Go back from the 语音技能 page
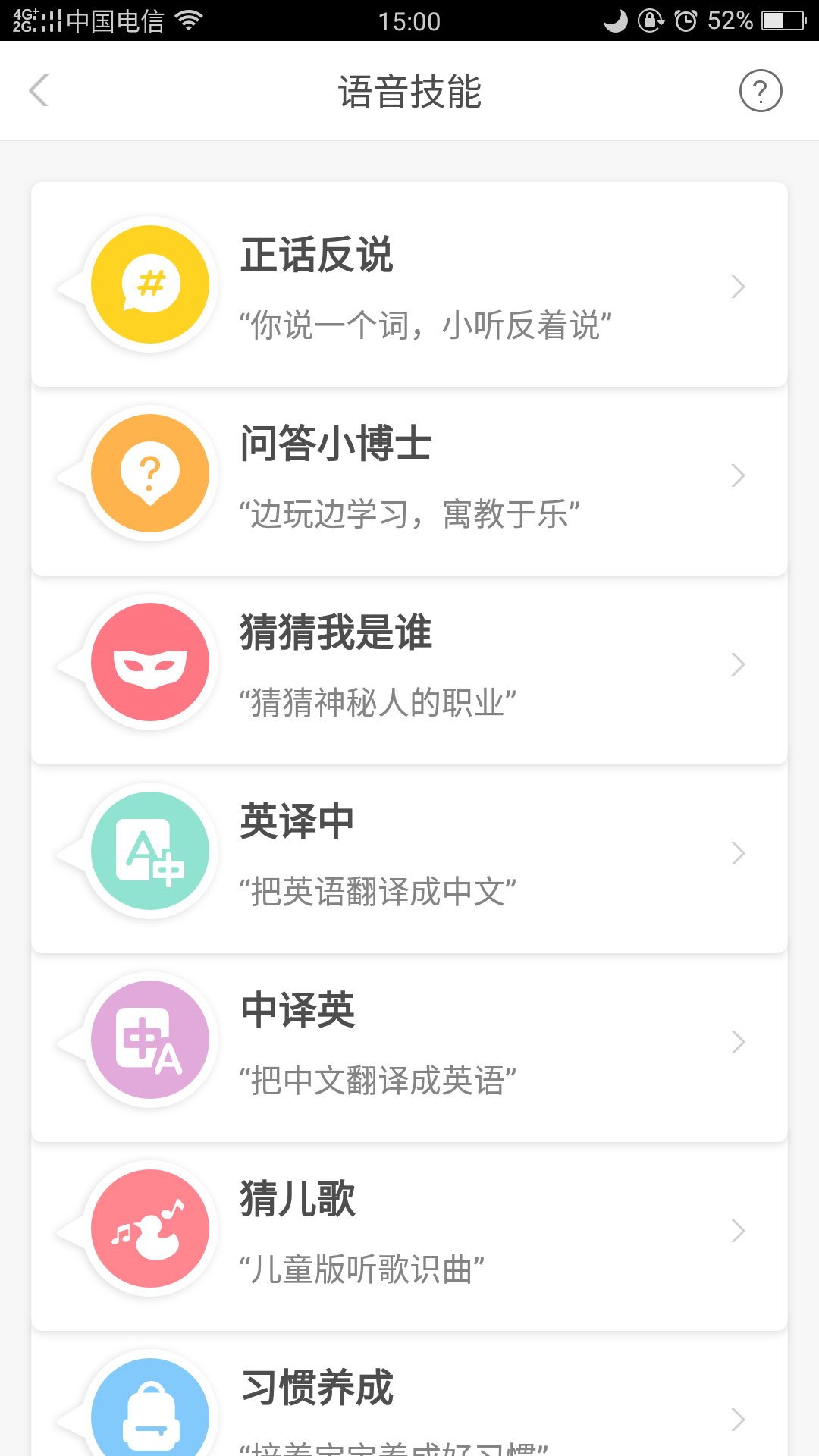Screen dimensions: 819x1456 39,91
